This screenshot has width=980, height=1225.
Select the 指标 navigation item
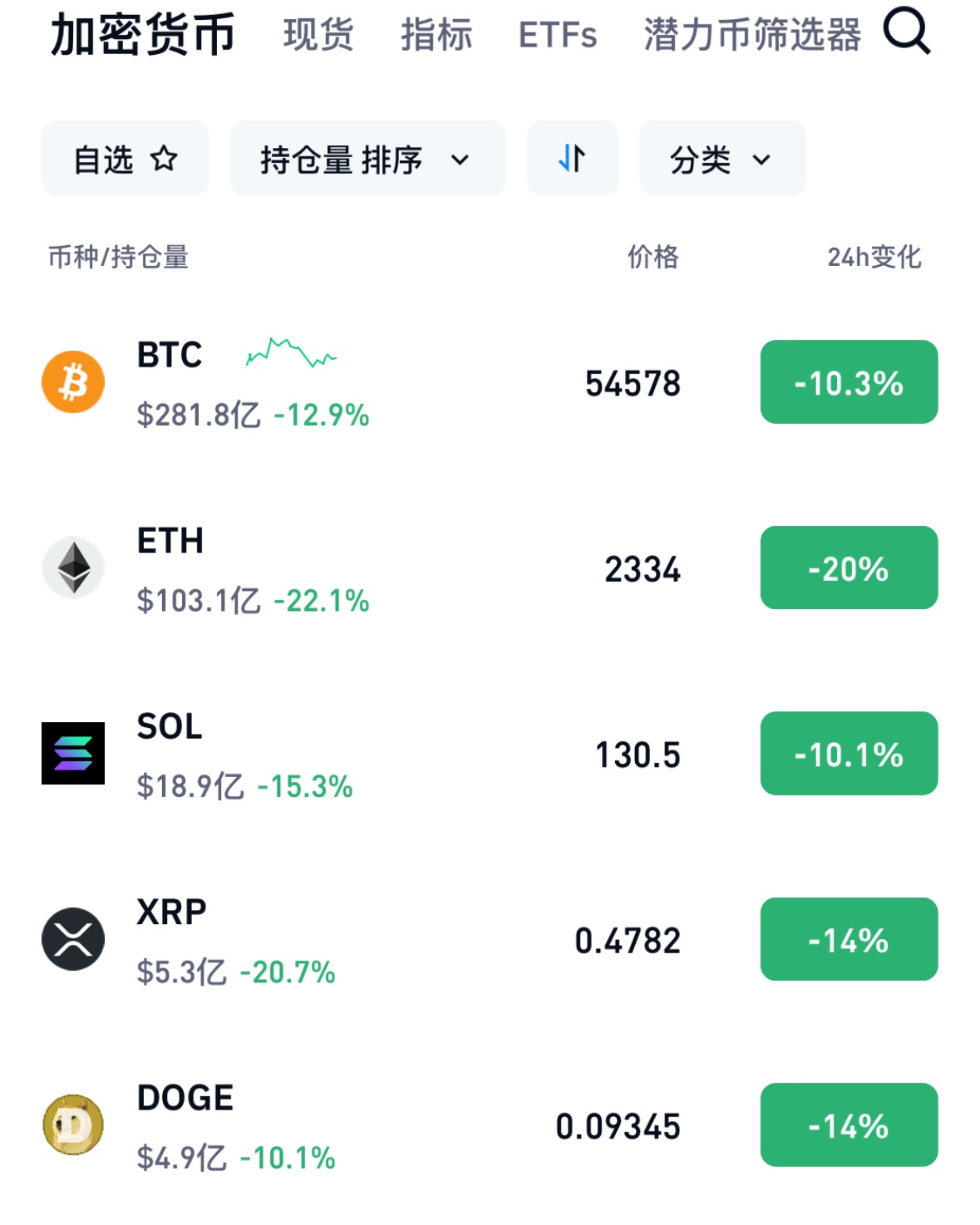(x=436, y=34)
